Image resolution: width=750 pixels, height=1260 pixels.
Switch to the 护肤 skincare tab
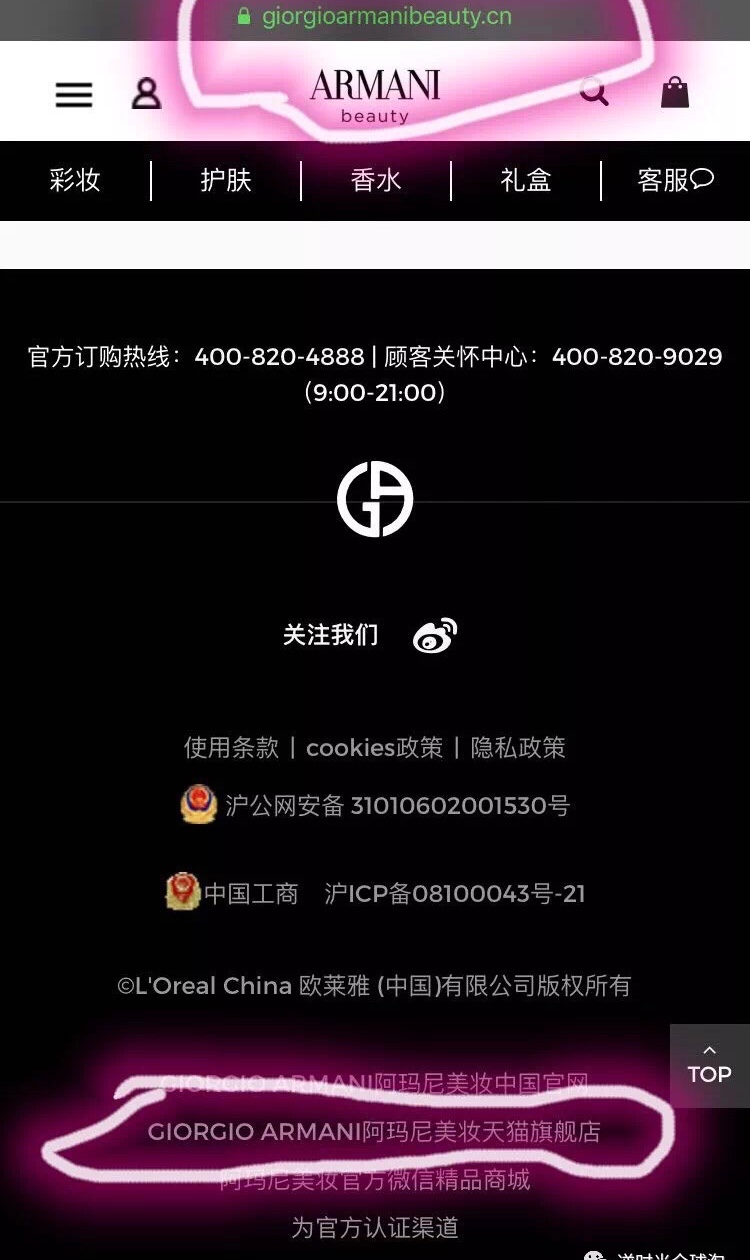(x=224, y=181)
